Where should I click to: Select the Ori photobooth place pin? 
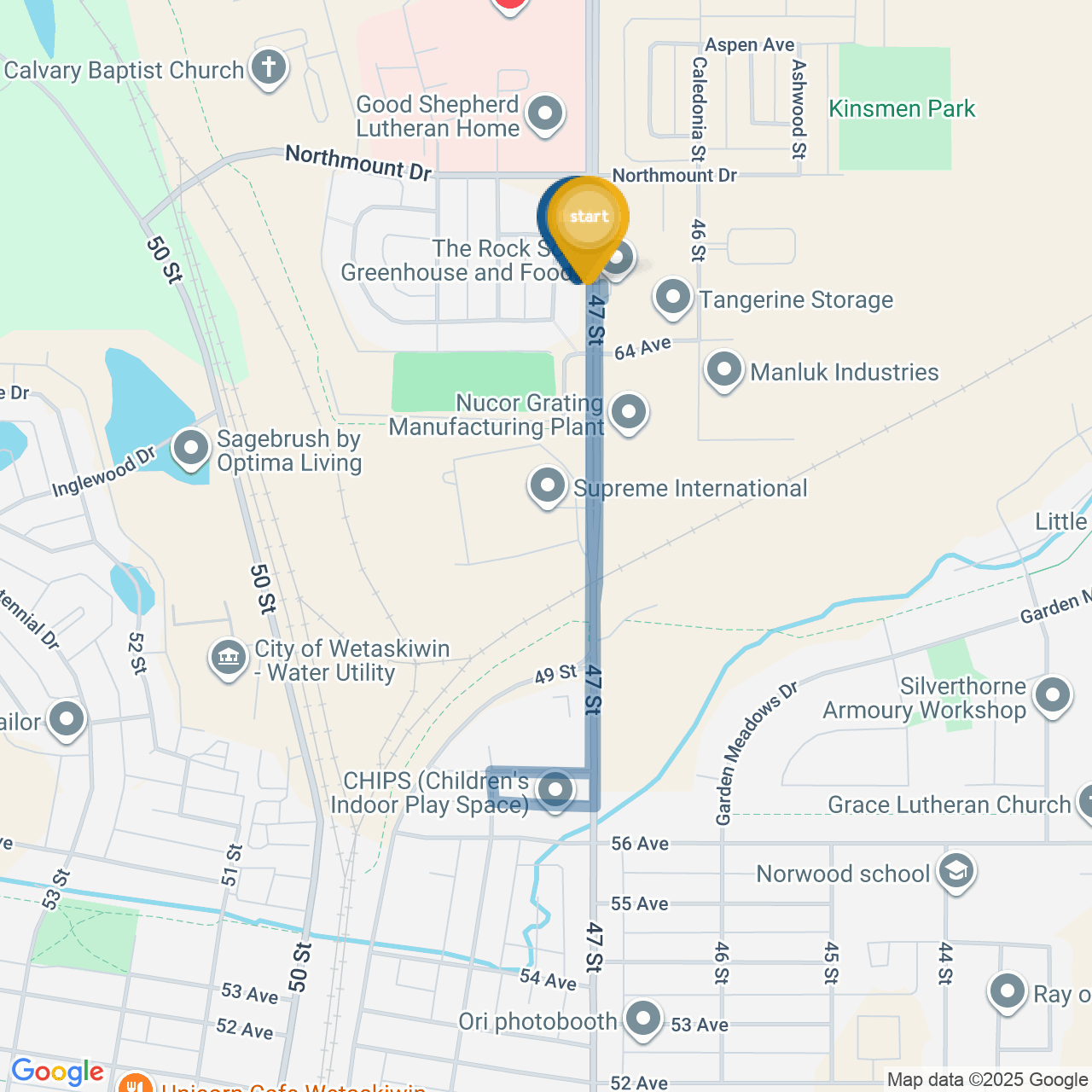(642, 1018)
